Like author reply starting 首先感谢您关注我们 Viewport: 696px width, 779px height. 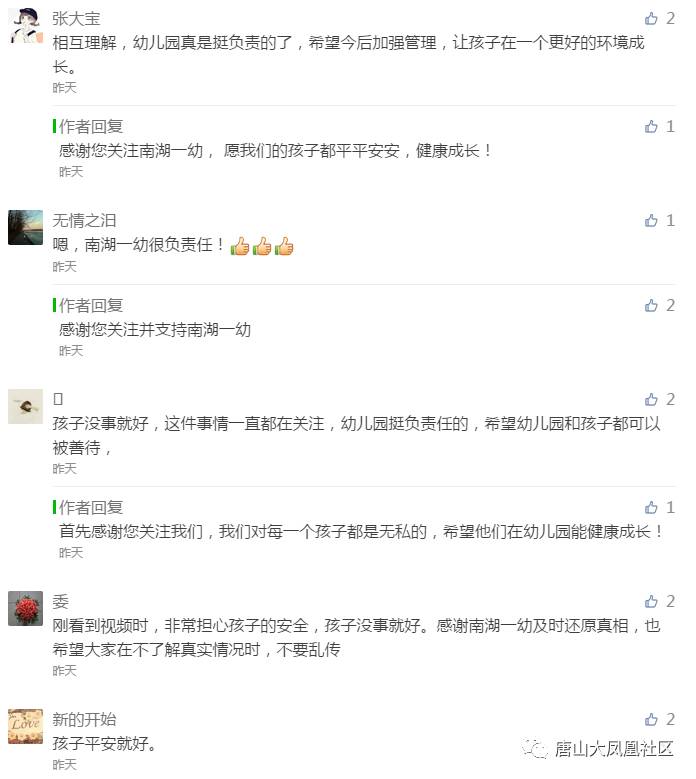pos(652,507)
